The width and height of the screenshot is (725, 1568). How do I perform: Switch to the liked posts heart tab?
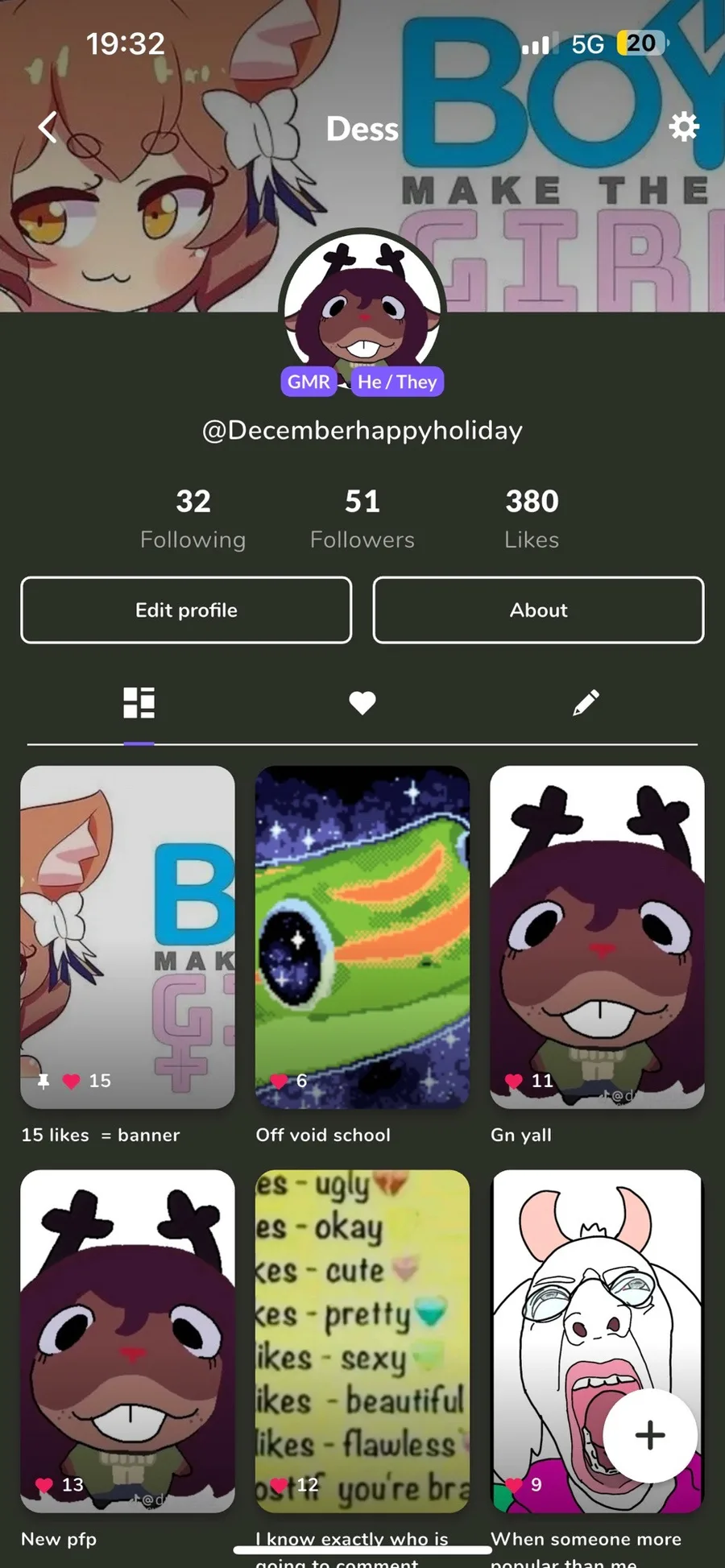point(362,702)
